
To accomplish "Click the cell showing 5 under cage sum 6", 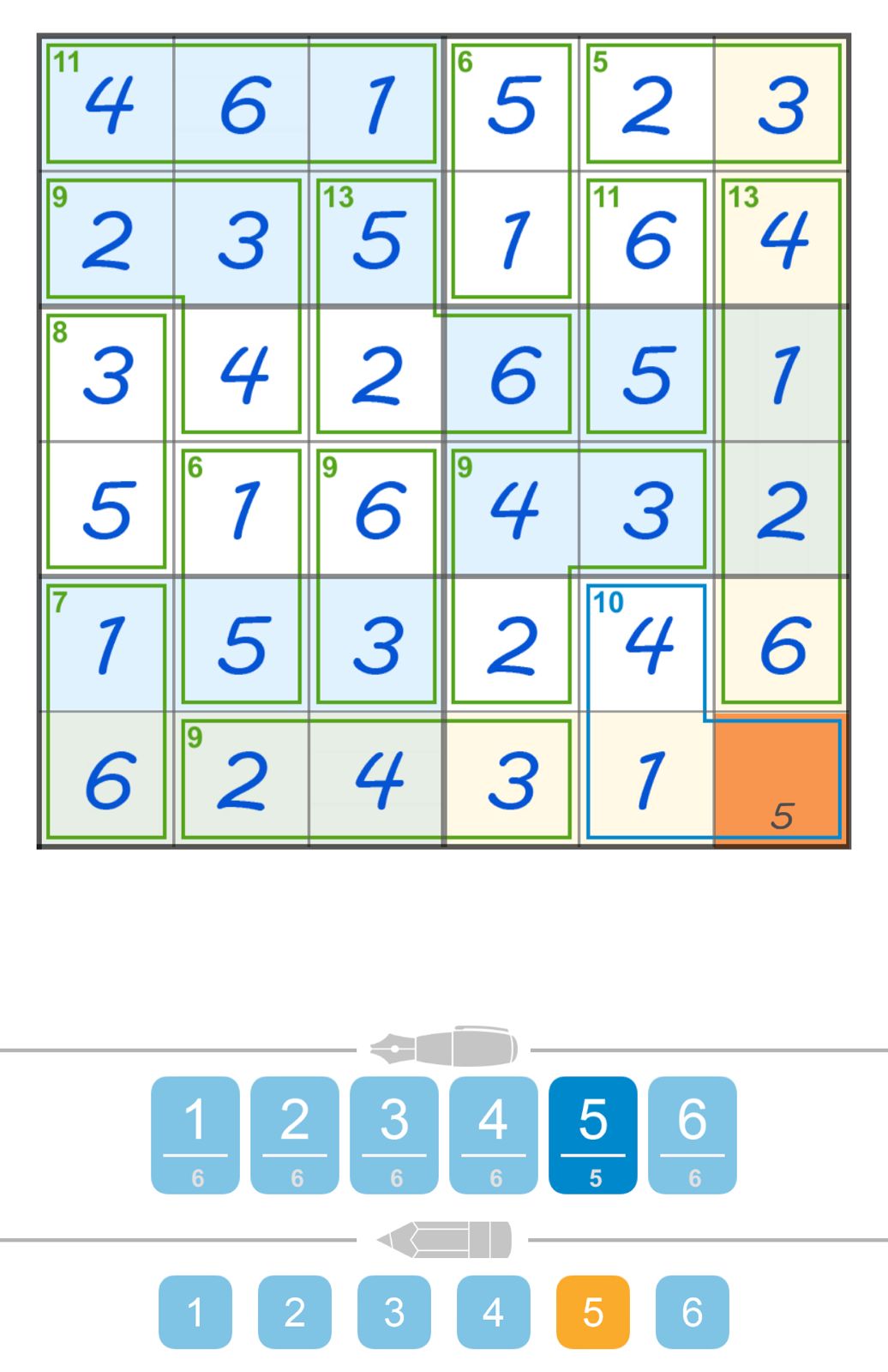I will coord(512,103).
